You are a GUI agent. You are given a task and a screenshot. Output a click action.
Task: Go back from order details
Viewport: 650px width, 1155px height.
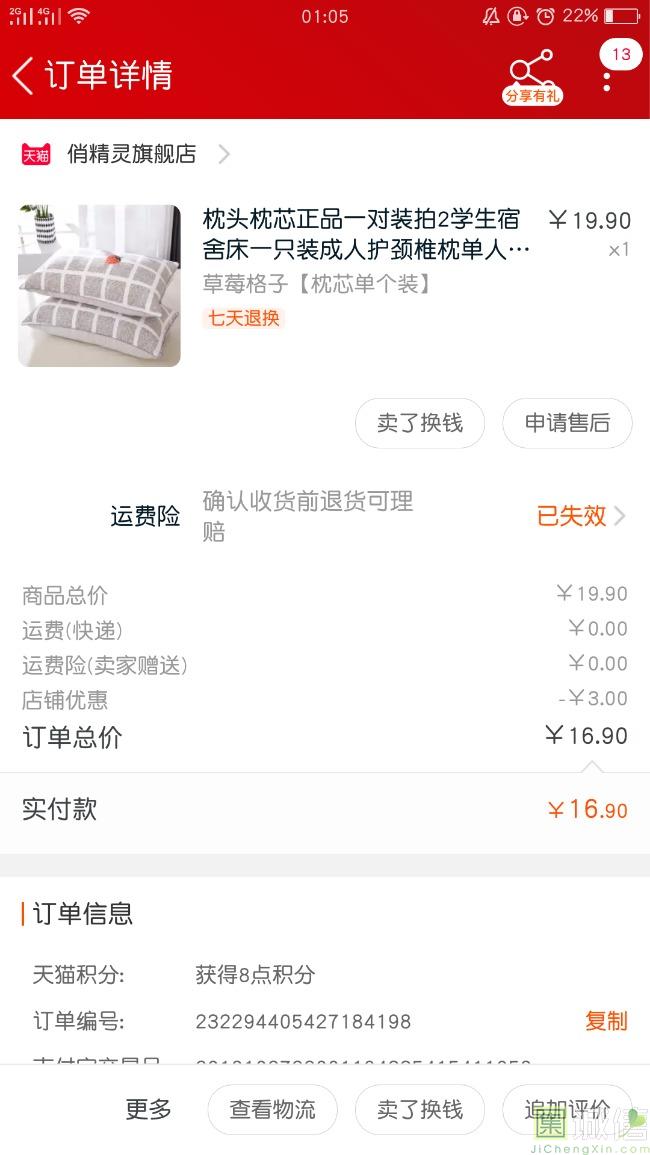[24, 76]
